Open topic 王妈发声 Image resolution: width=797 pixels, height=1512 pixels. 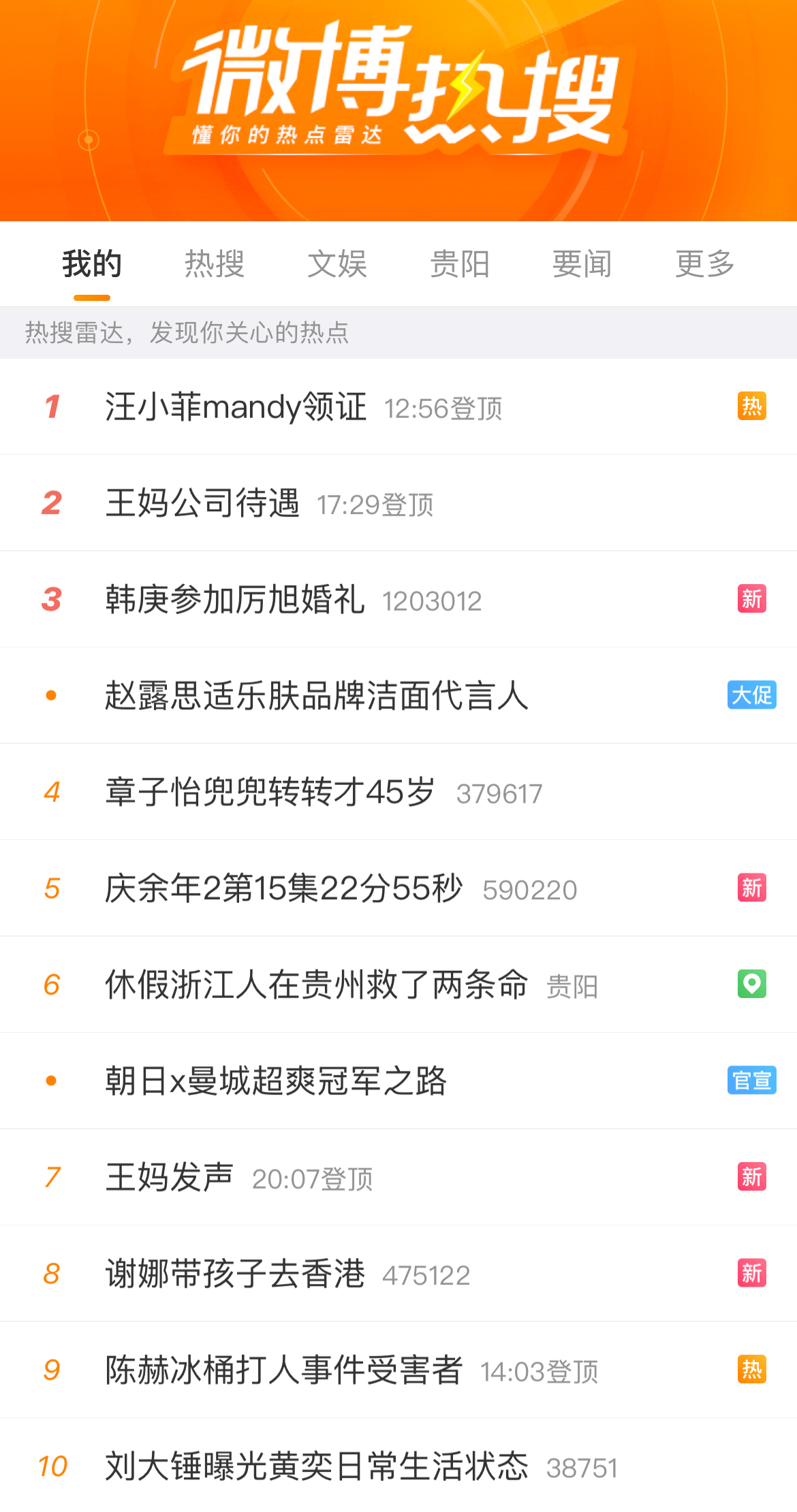[170, 1178]
